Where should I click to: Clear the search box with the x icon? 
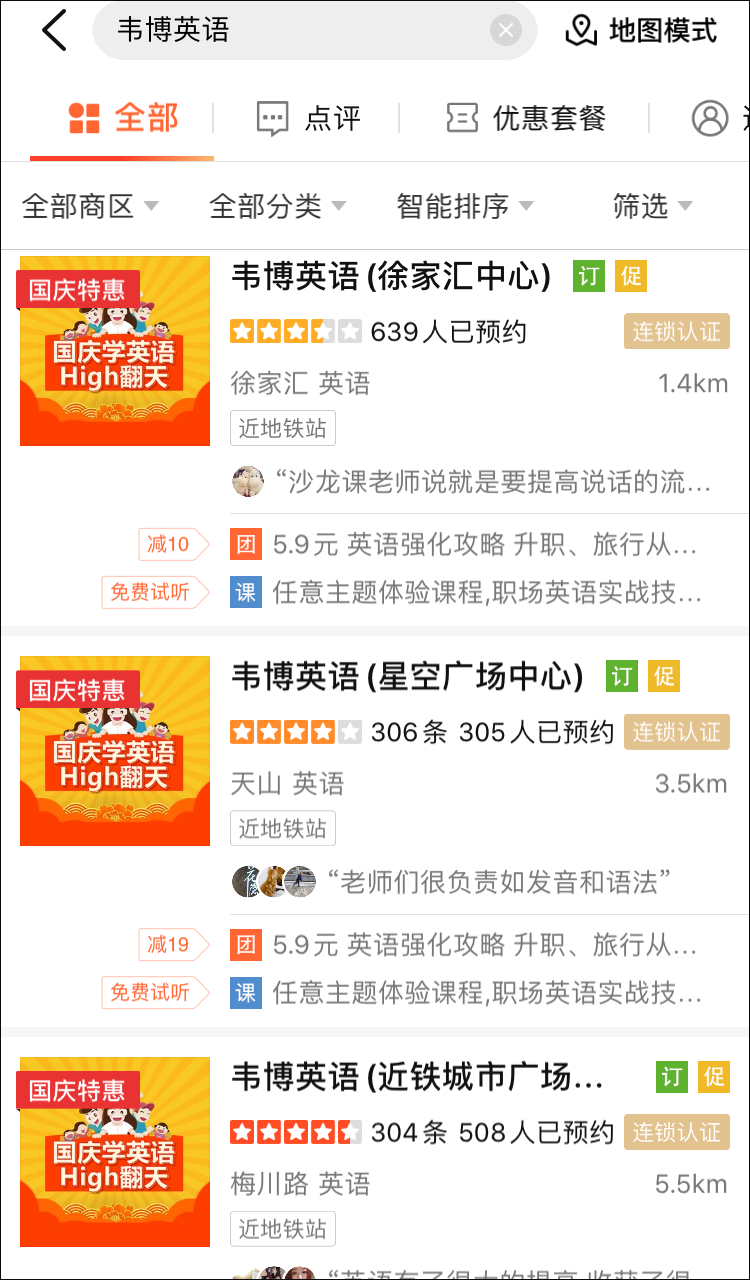pyautogui.click(x=506, y=31)
